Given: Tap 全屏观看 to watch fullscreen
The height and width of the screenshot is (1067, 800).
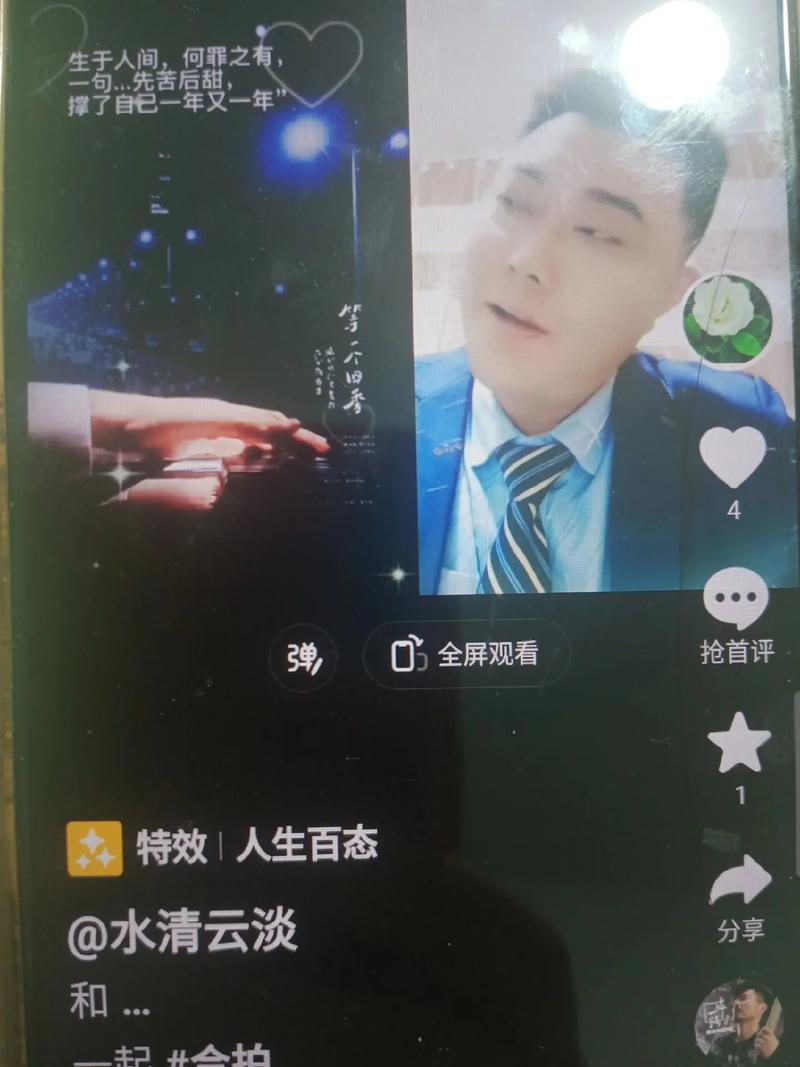Looking at the screenshot, I should click(x=467, y=654).
